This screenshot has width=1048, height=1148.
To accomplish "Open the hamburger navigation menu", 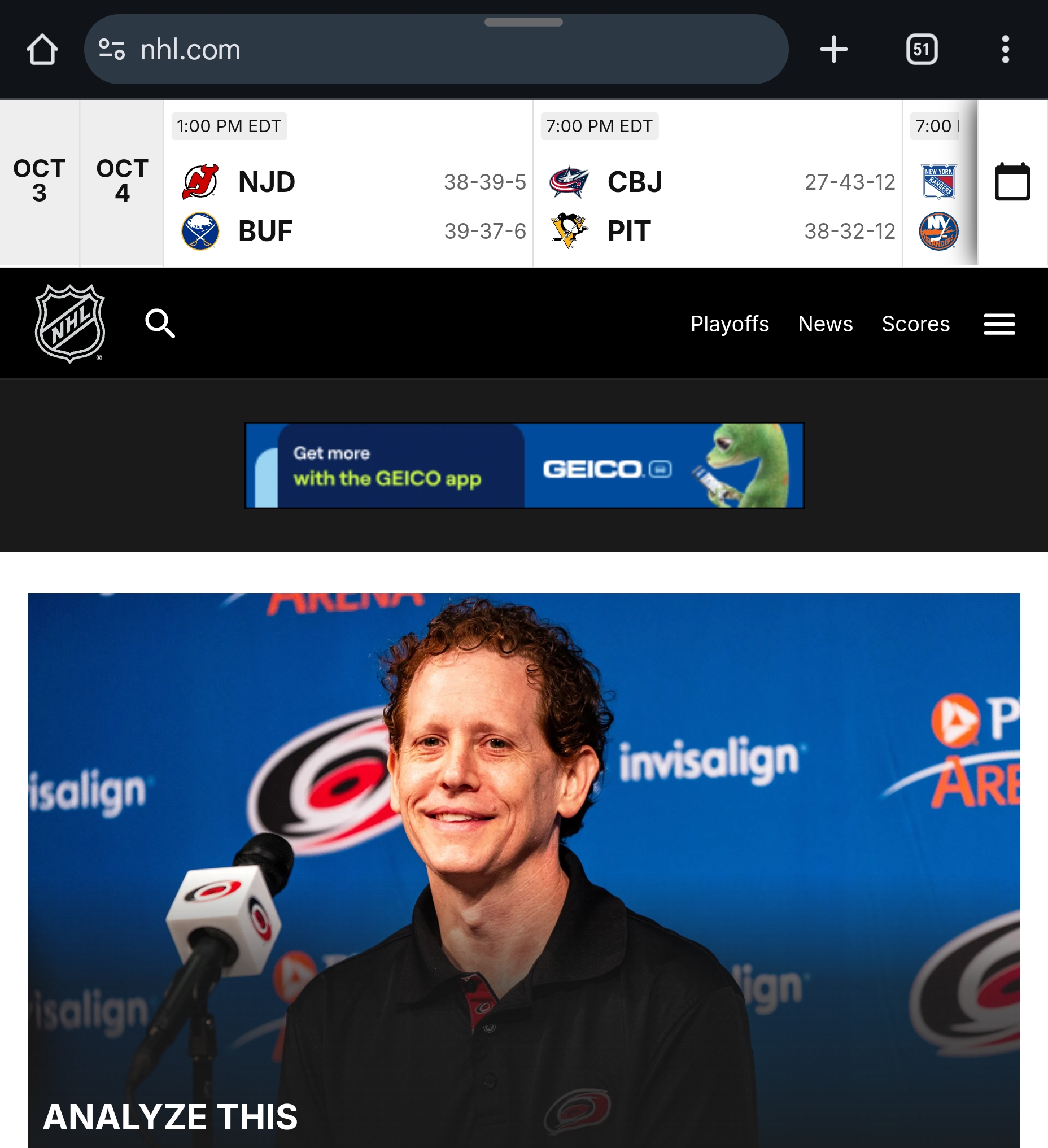I will (999, 324).
